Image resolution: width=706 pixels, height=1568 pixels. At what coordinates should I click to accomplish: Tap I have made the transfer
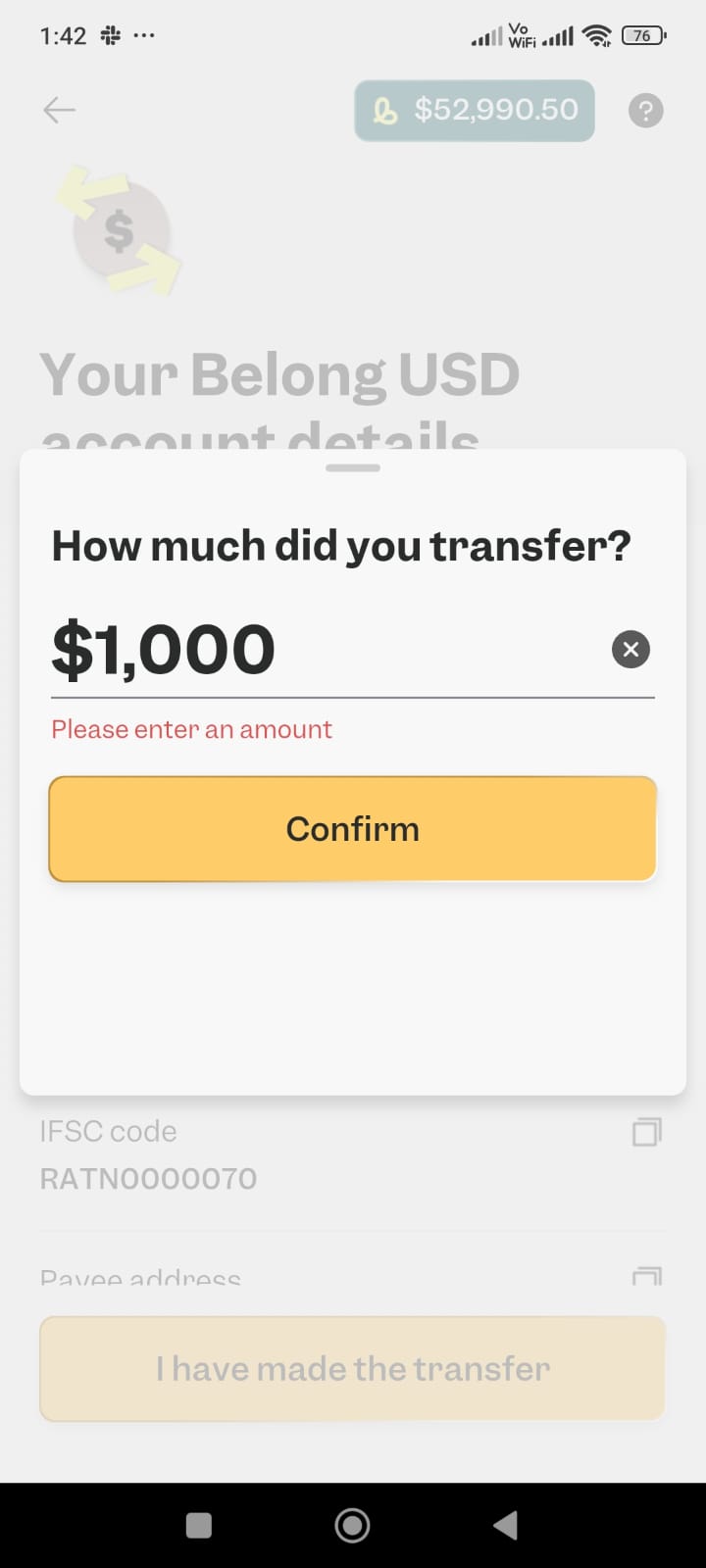(x=353, y=1368)
